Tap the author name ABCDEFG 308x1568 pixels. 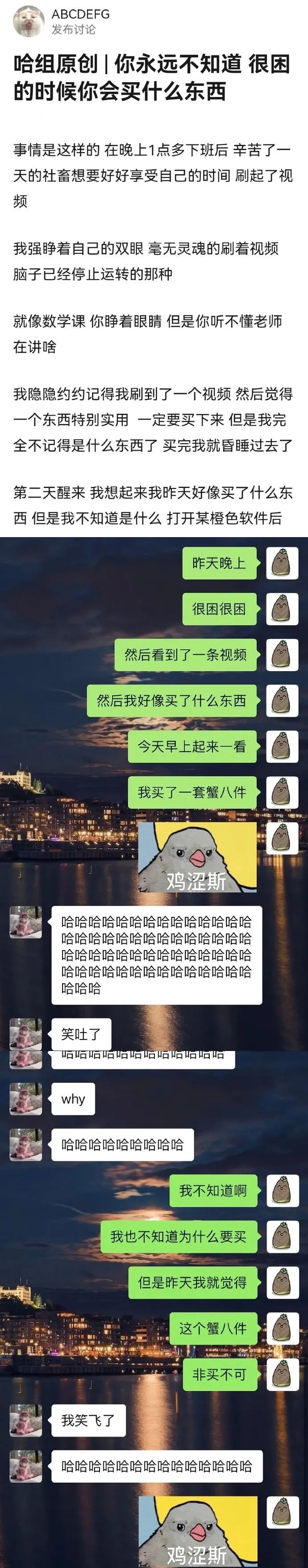[x=80, y=14]
